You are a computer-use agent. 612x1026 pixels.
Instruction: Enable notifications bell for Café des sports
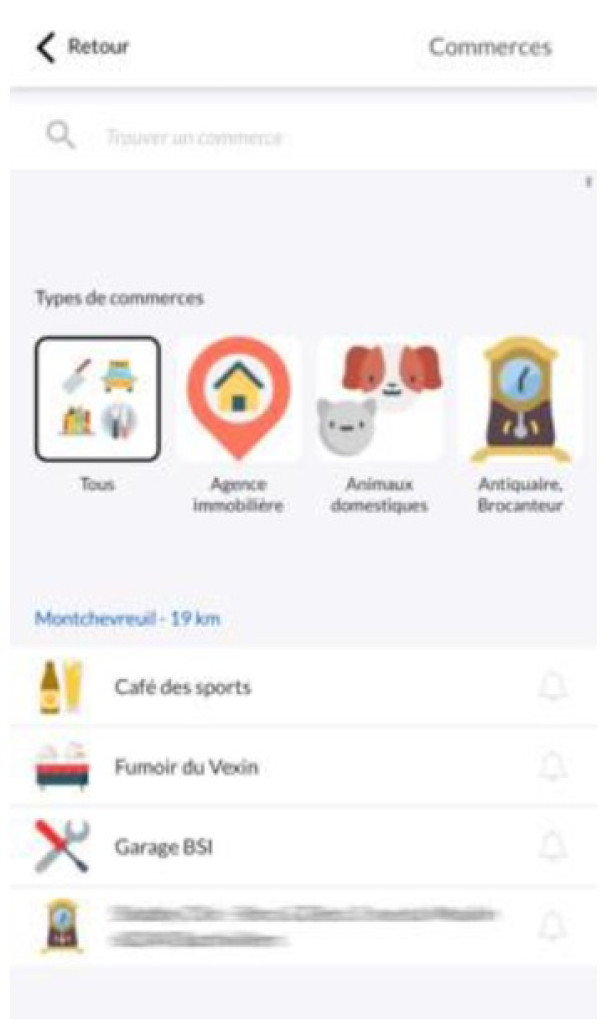pos(552,688)
